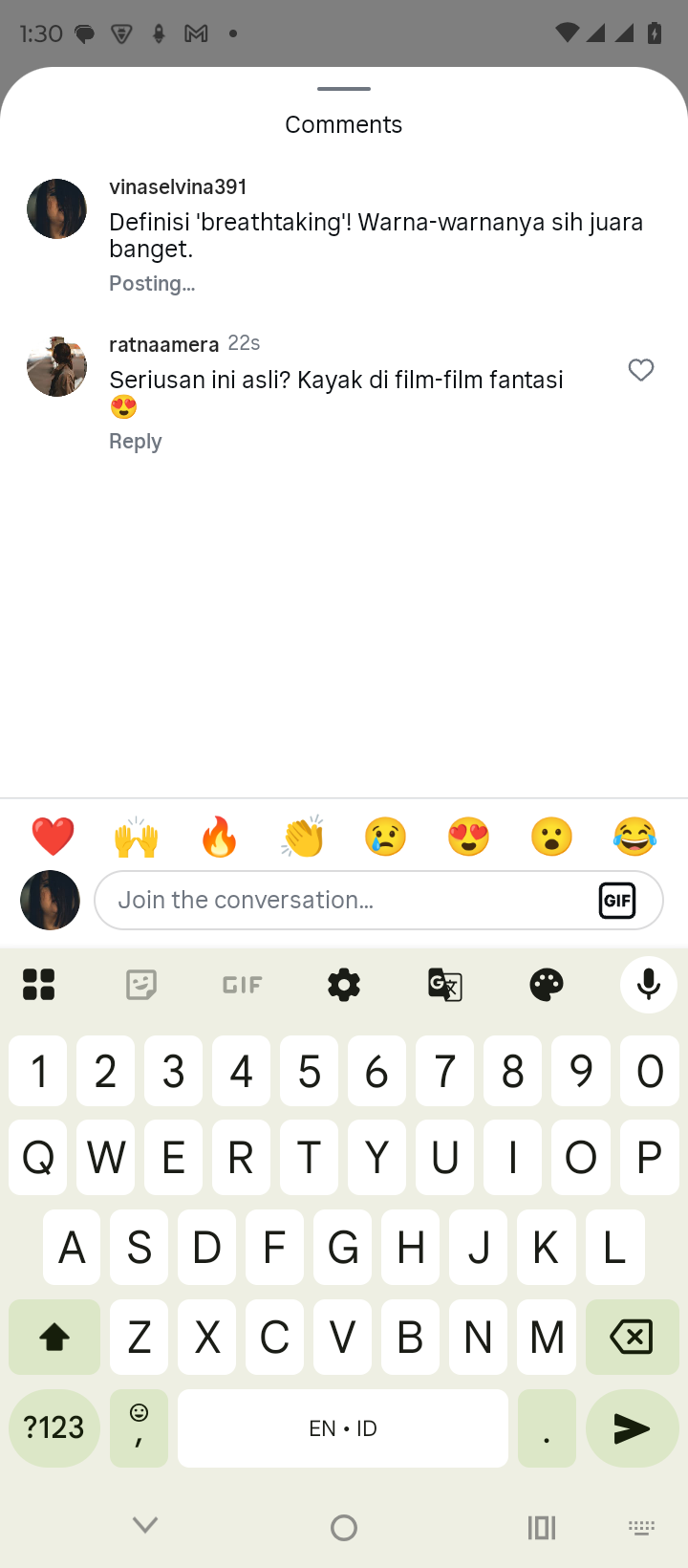Open ratnaamera's profile picture
The image size is (688, 1568).
[x=56, y=366]
